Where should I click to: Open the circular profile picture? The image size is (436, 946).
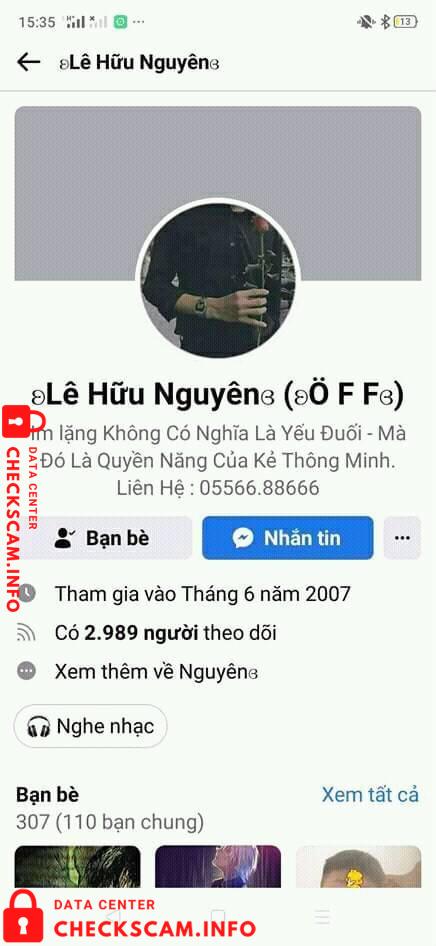coord(218,279)
